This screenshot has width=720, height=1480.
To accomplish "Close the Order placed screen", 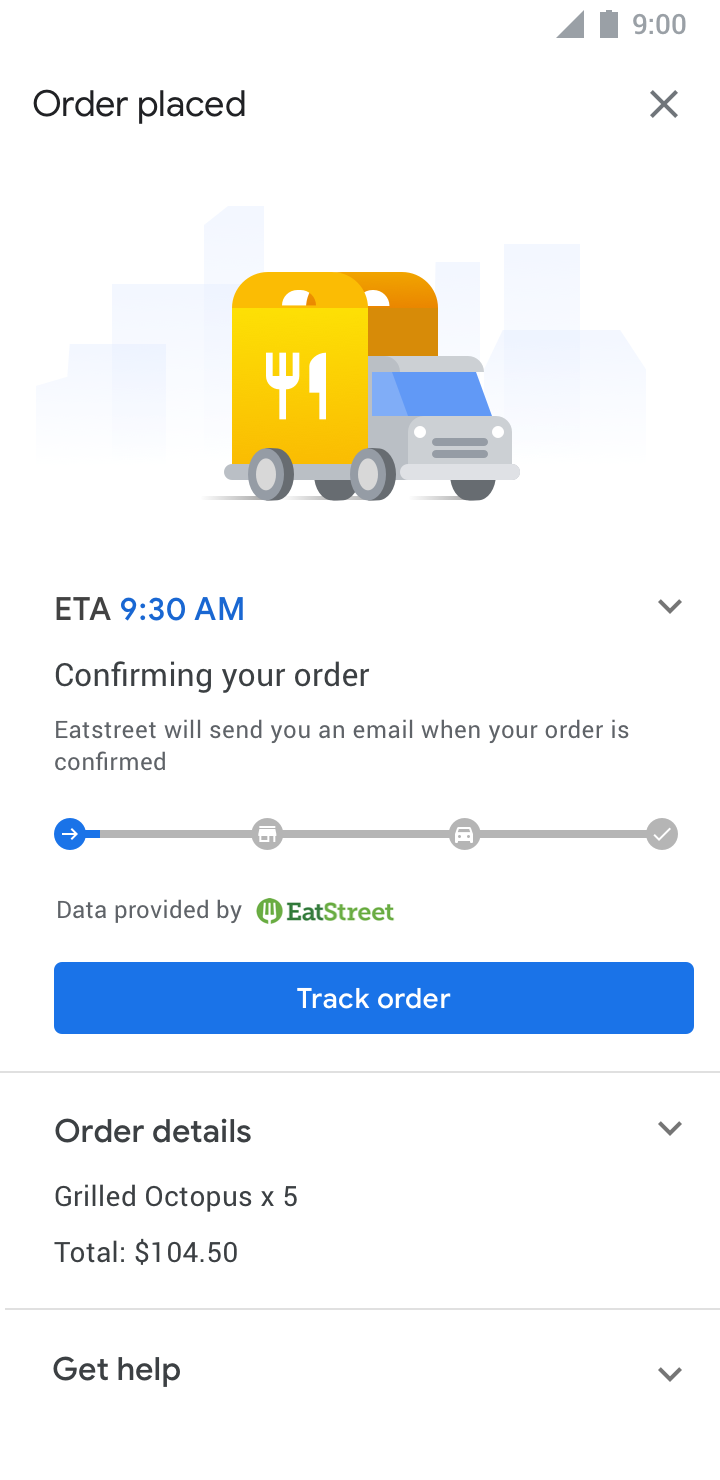I will (x=664, y=104).
